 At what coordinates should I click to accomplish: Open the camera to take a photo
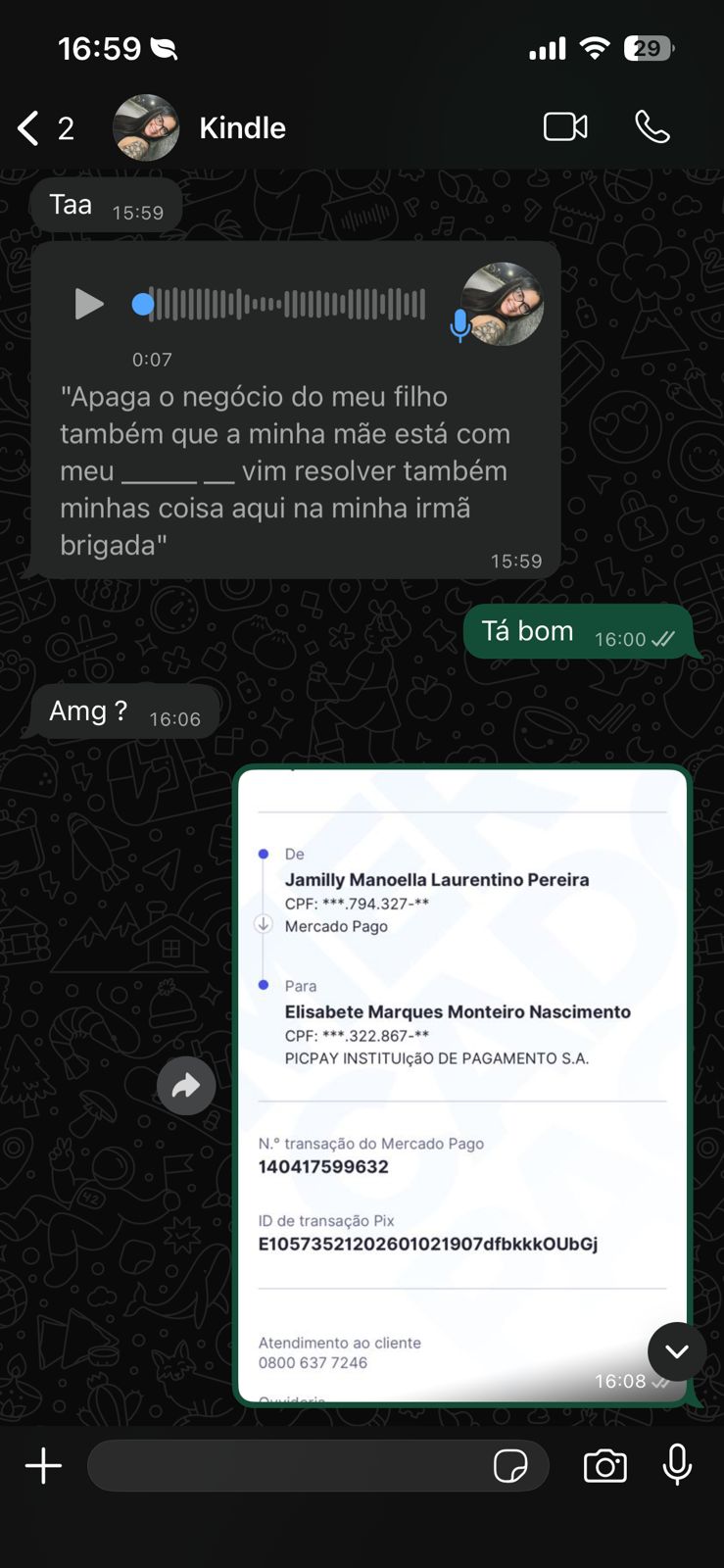(x=605, y=1466)
